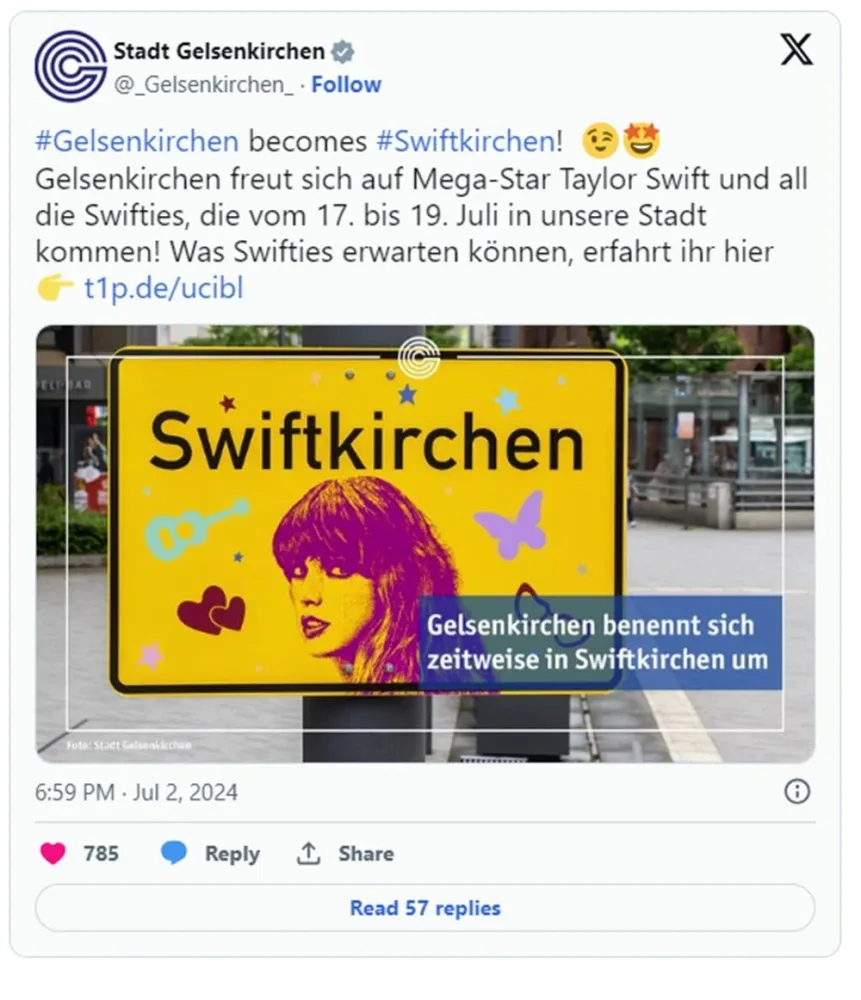Open the @_Gelsenkirchen_ handle
This screenshot has width=861, height=1000.
point(203,85)
